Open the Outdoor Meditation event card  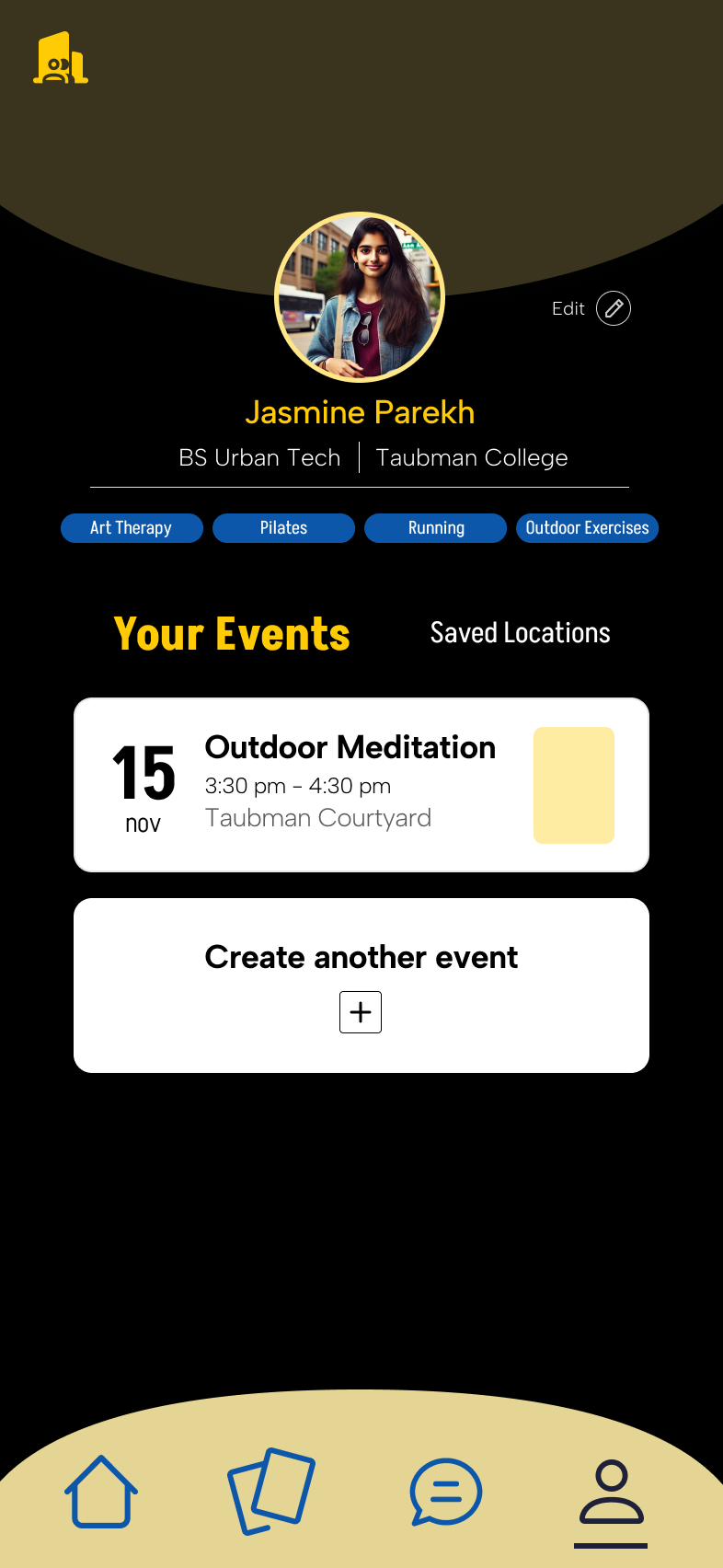tap(361, 785)
